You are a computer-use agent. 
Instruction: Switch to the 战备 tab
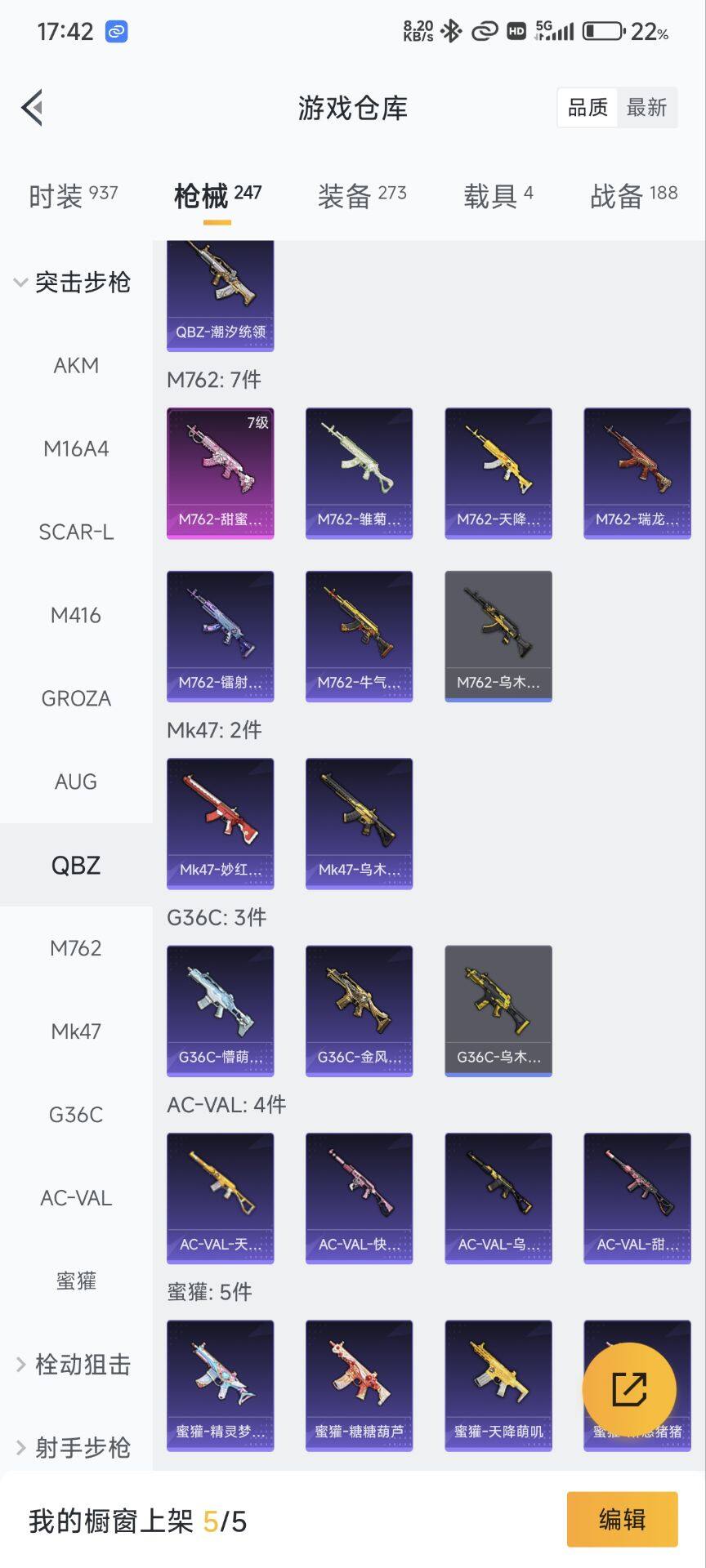point(633,195)
